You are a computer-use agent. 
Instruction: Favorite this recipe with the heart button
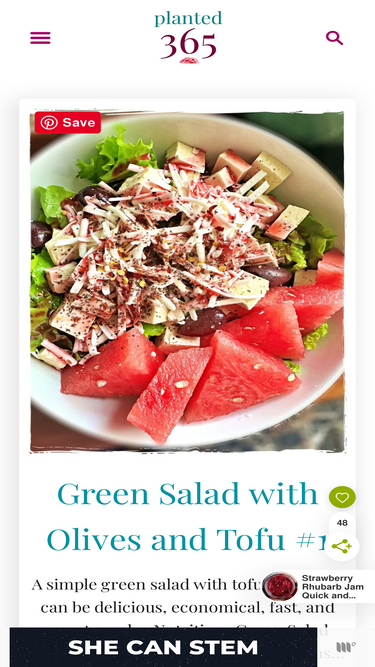point(342,497)
